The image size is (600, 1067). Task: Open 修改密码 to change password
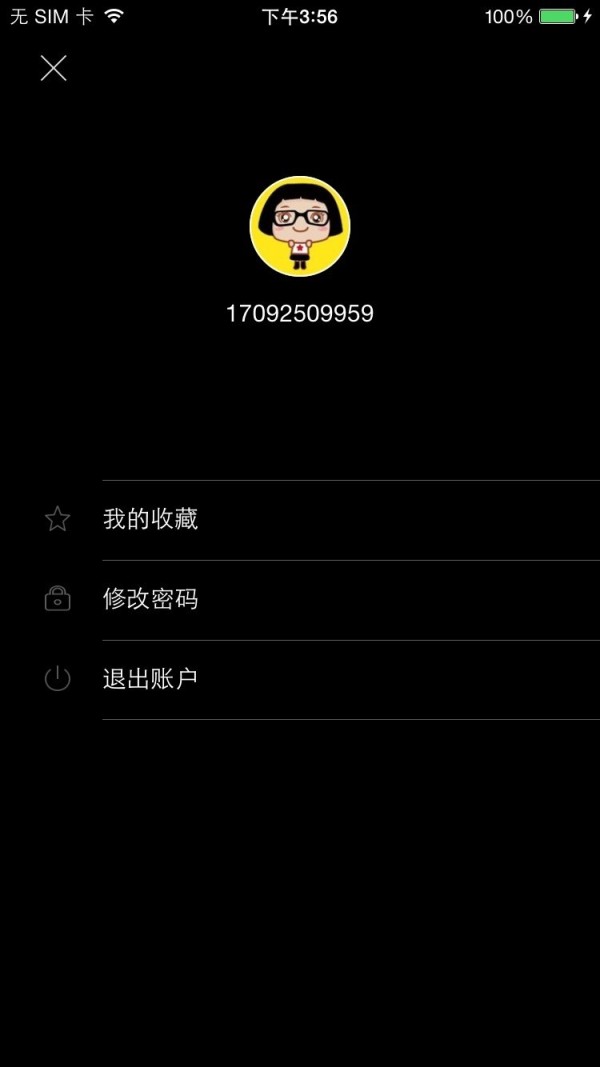pos(151,599)
